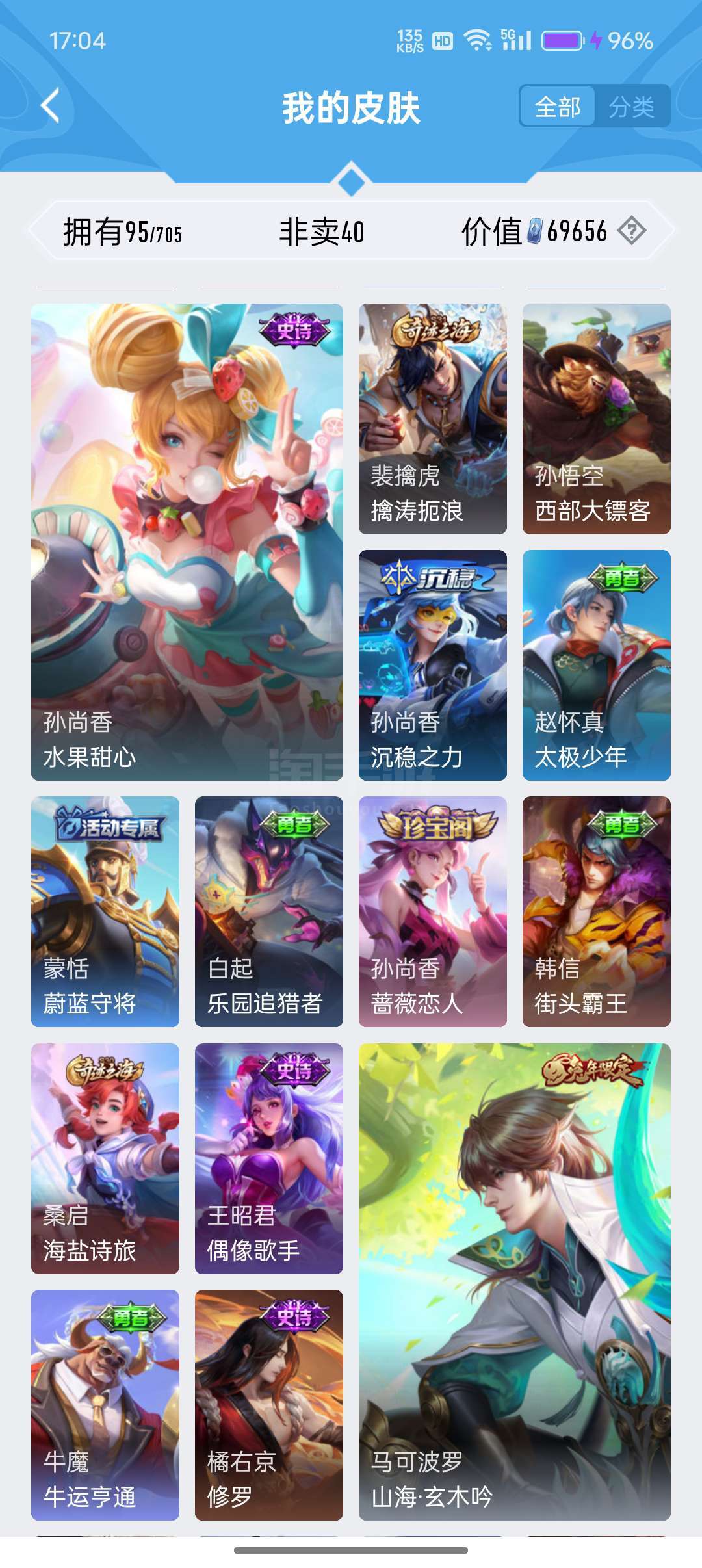Open 白起 乐园追猎者 skin card

click(268, 911)
